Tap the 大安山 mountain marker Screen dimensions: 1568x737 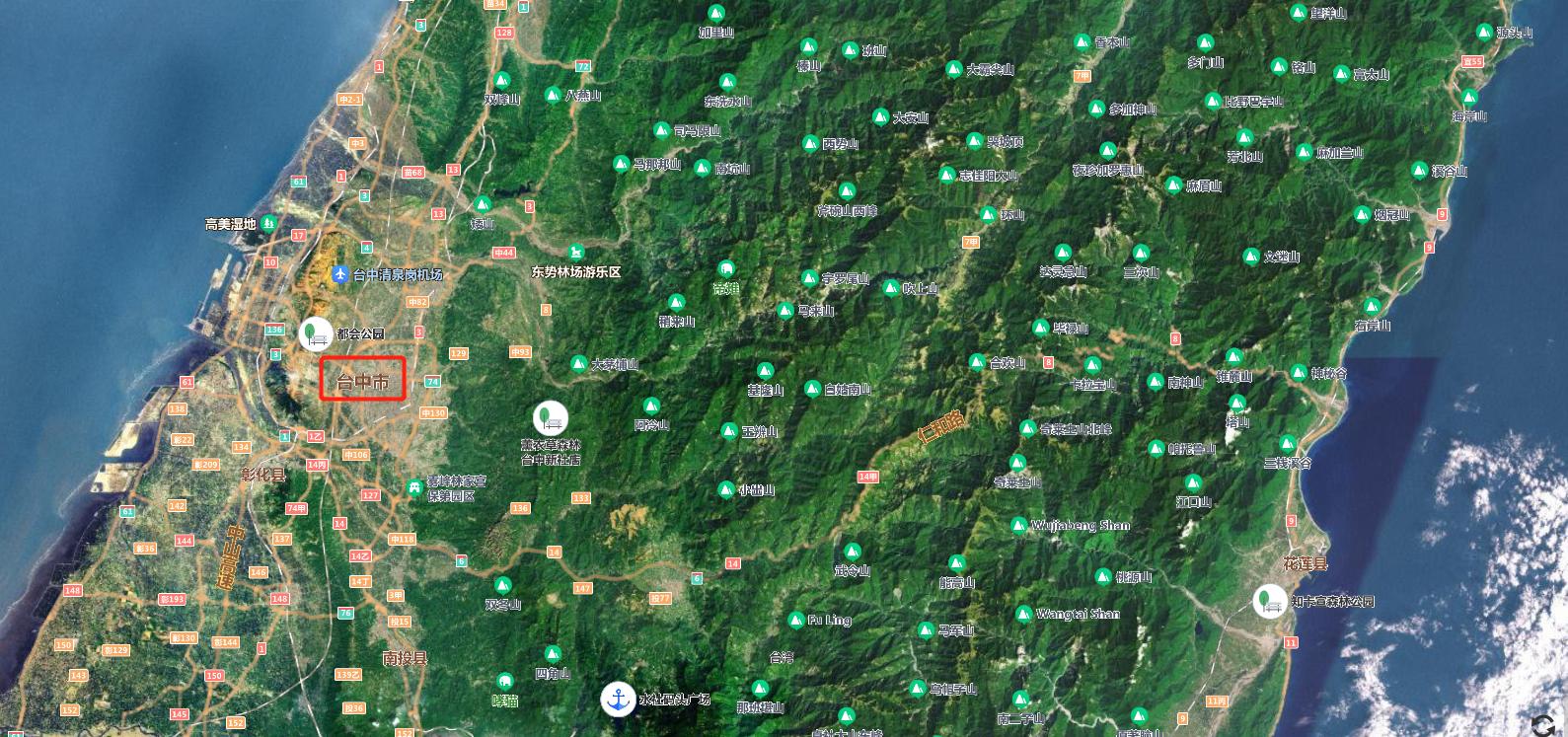(879, 117)
